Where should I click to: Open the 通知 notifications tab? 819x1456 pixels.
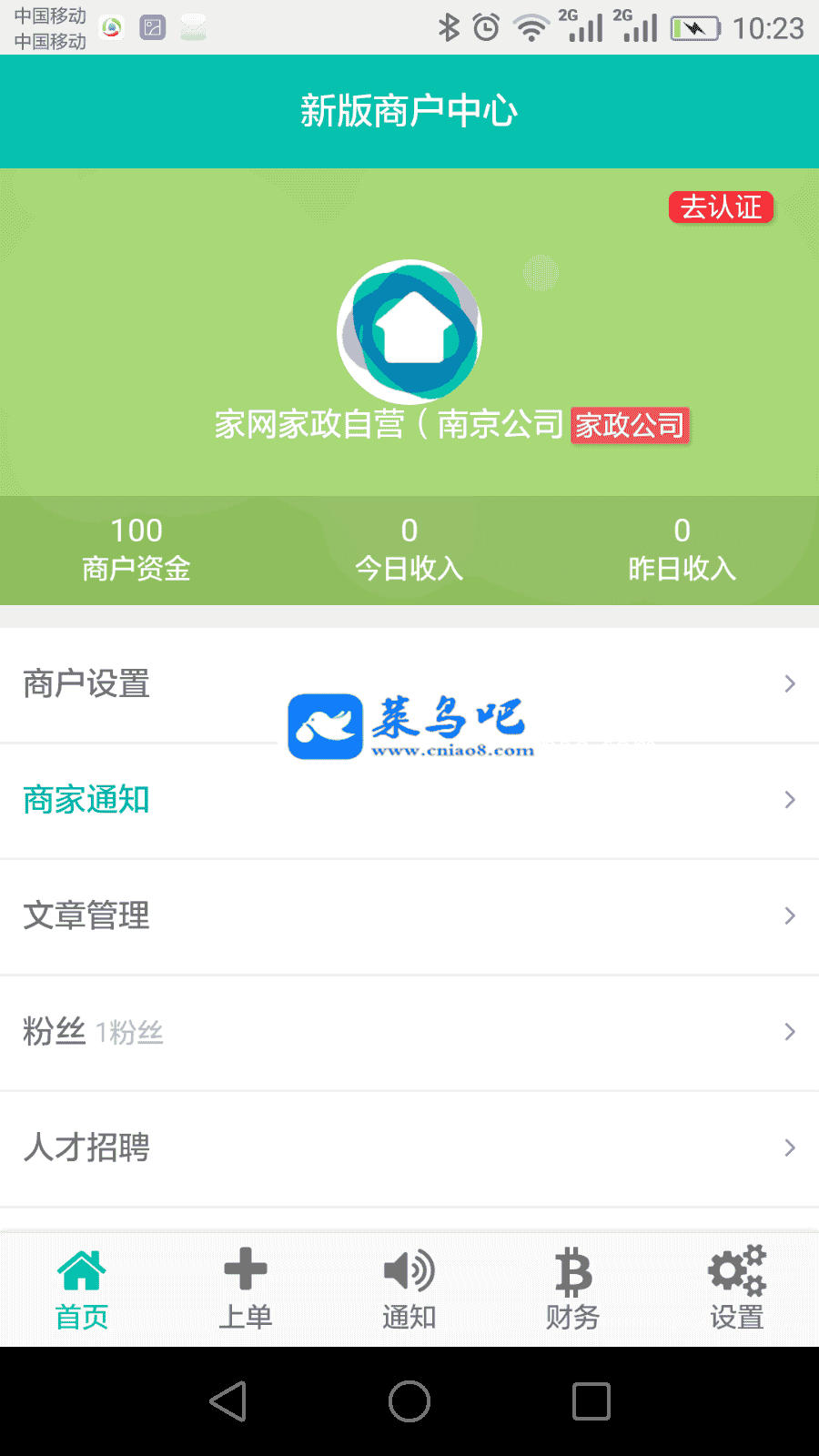coord(409,1289)
